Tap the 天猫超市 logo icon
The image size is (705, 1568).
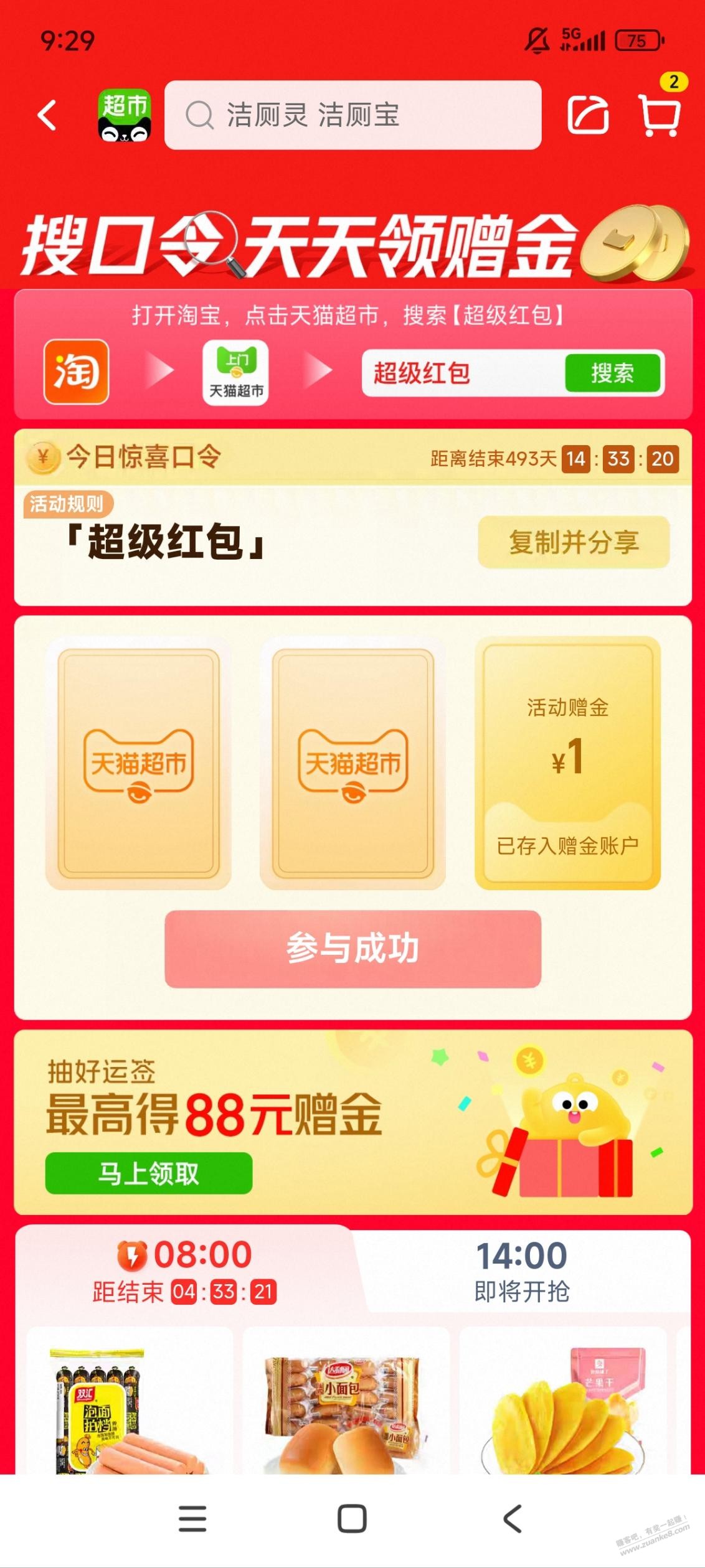pyautogui.click(x=125, y=116)
